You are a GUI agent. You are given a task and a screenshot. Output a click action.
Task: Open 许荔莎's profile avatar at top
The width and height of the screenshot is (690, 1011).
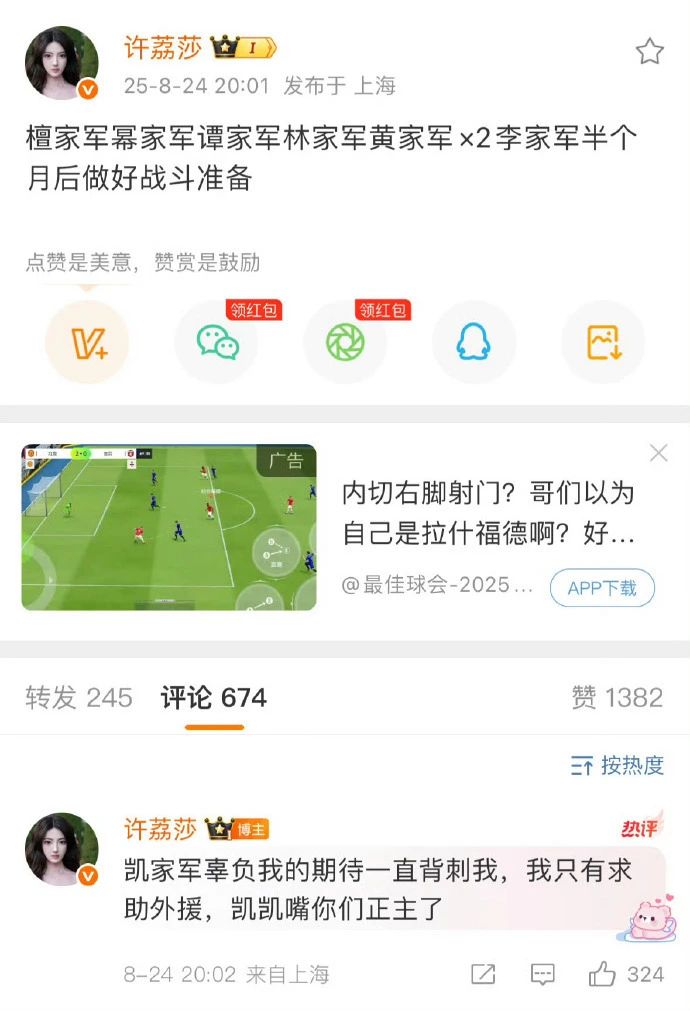point(62,64)
